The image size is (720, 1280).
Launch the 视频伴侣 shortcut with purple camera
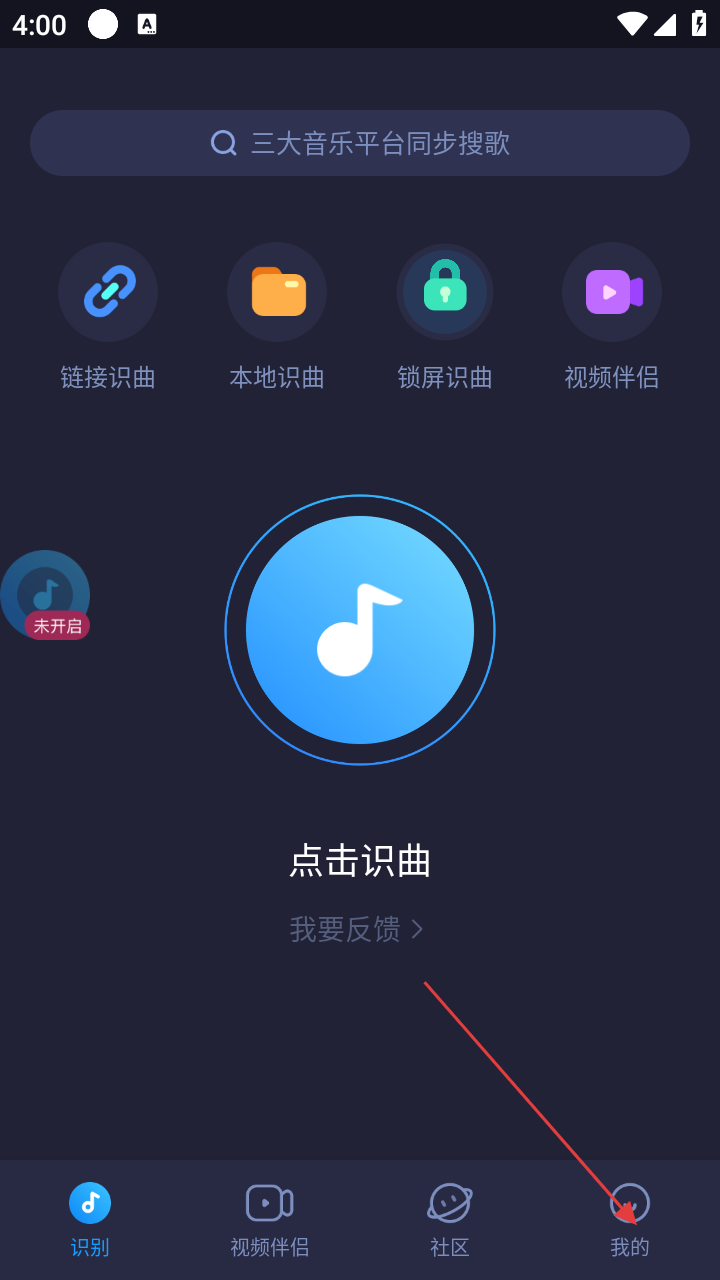612,292
